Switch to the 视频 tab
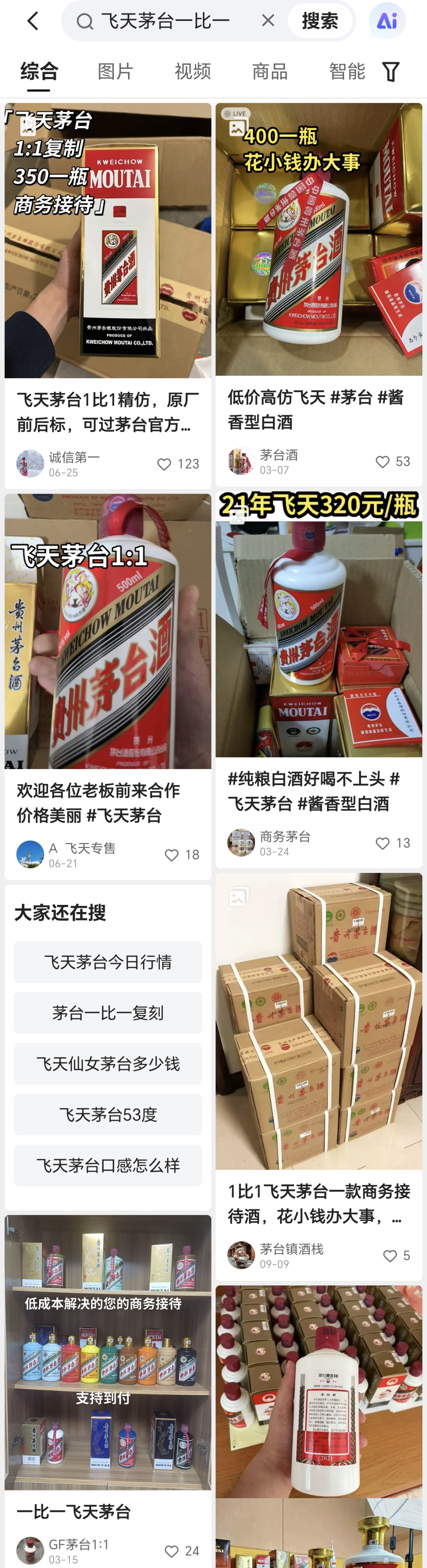The width and height of the screenshot is (427, 1568). [193, 72]
